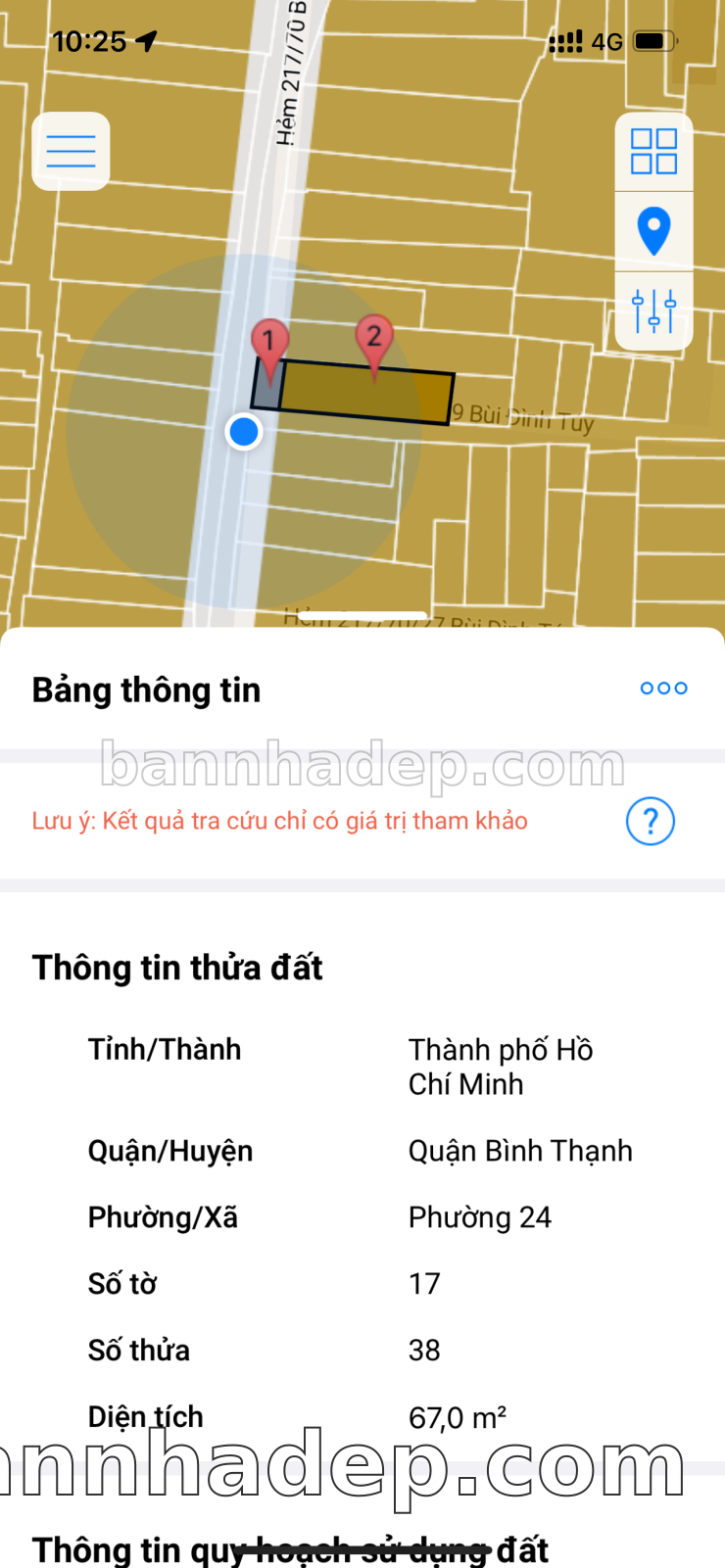Tap the location pin button
725x1568 pixels.
point(653,231)
